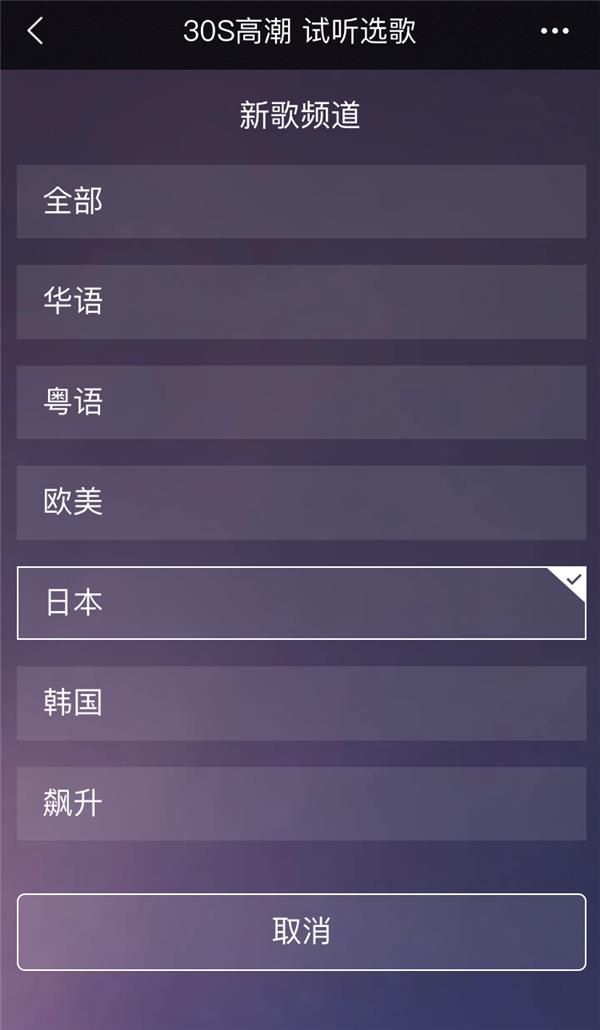Choose the 华语 channel

point(301,301)
